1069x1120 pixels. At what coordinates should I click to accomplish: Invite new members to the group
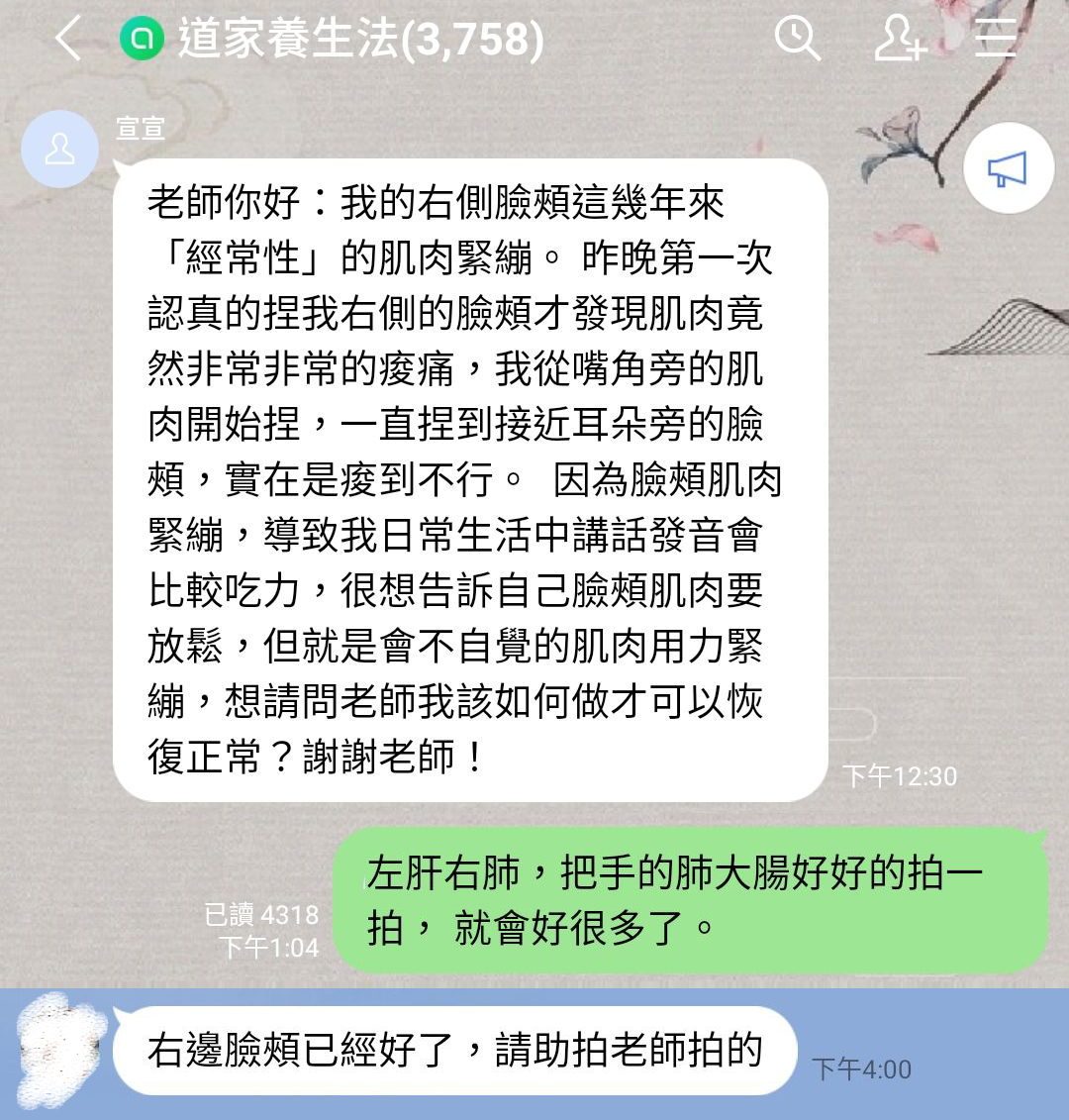pos(899,40)
